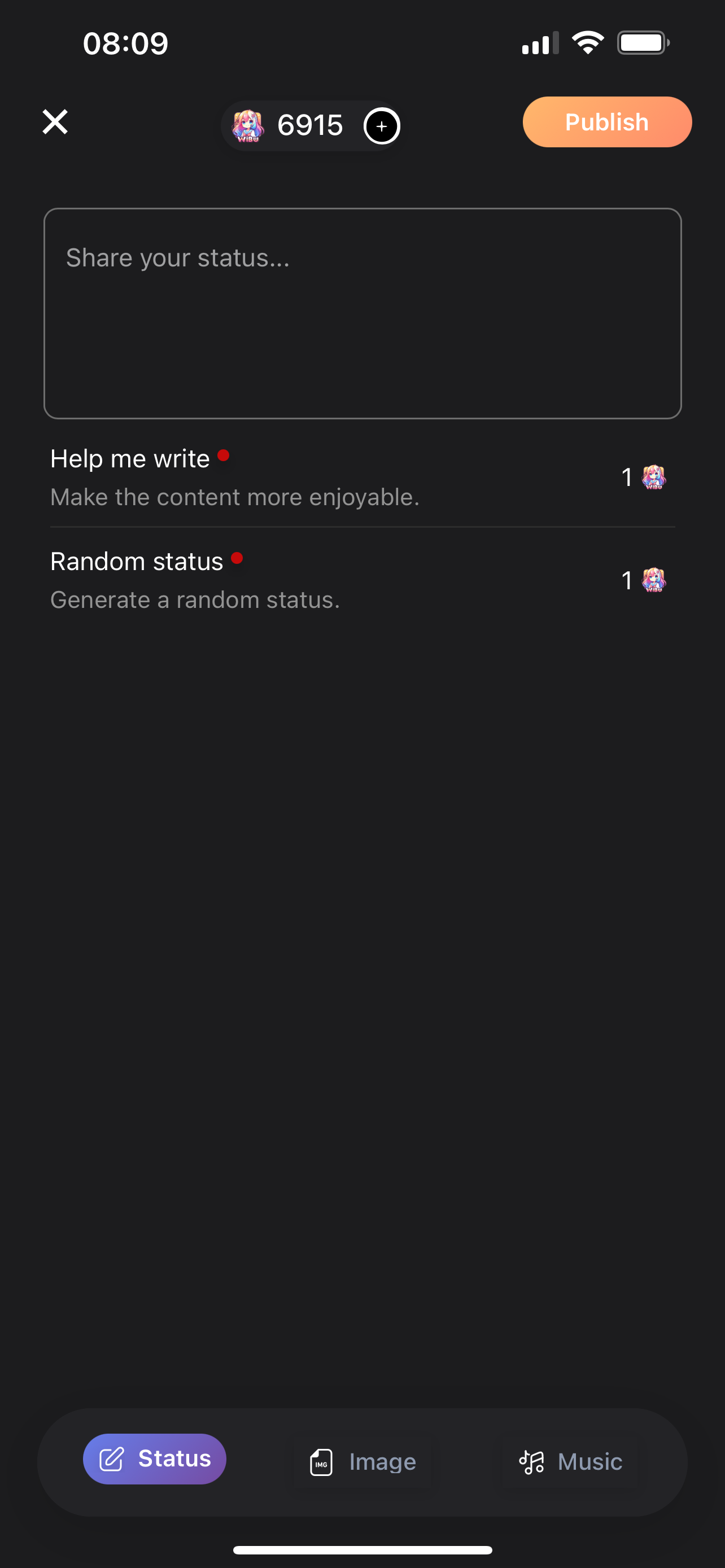Add more coins with plus icon
The height and width of the screenshot is (1568, 725).
382,126
